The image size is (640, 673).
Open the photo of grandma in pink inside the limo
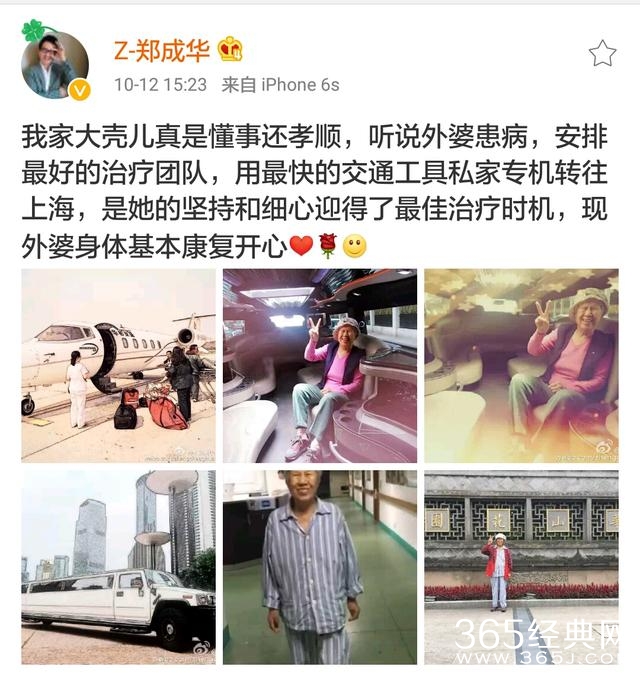pyautogui.click(x=319, y=365)
